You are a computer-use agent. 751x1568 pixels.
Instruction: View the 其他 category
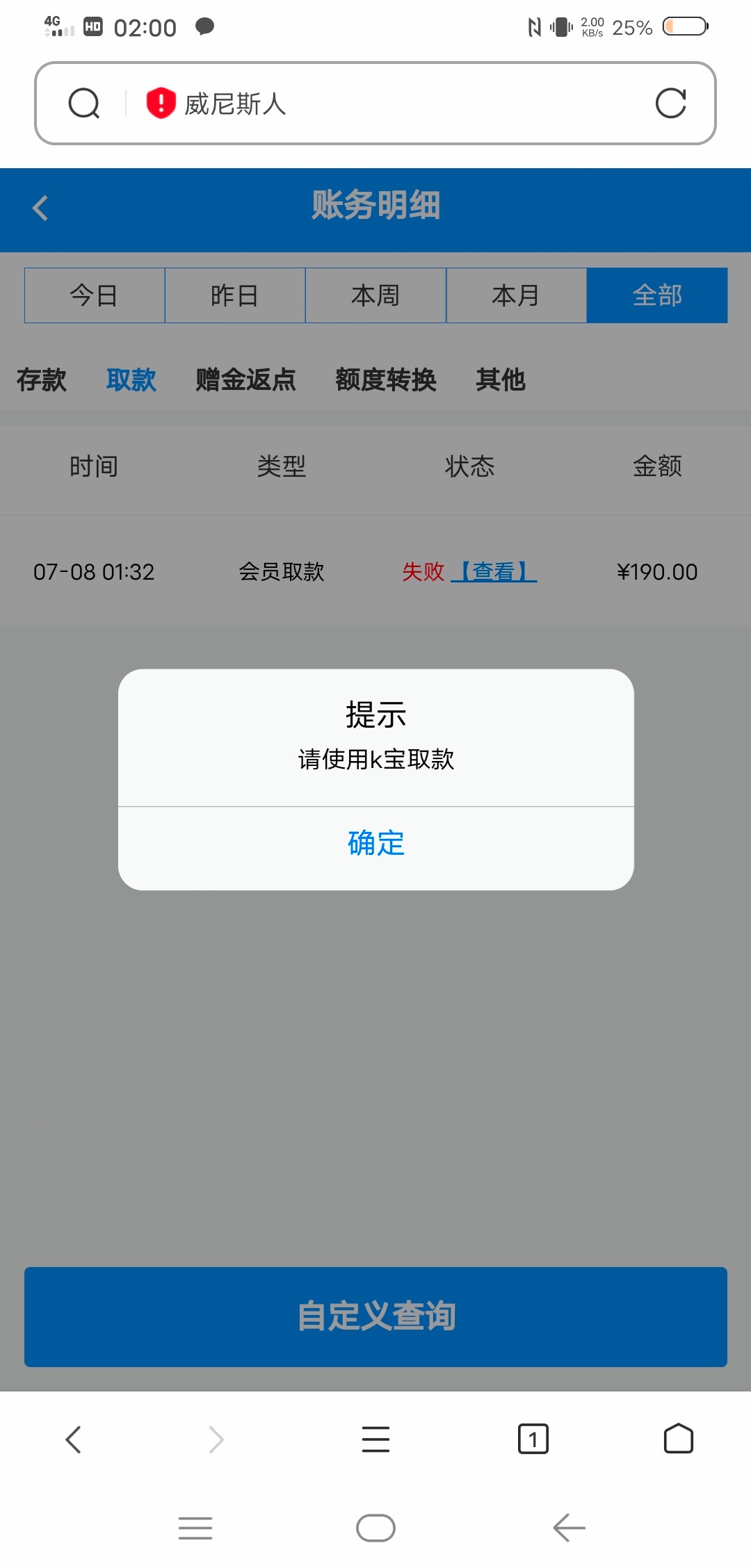pos(501,380)
